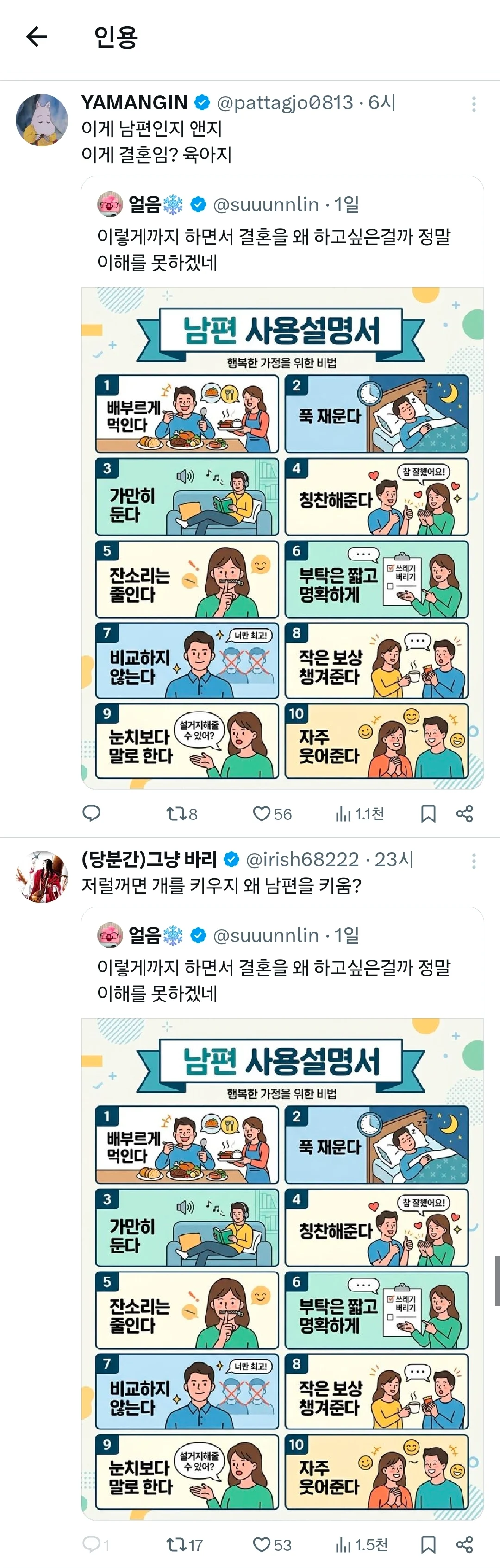
Task: Repost YAMANGIN's post with 8 reposts
Action: 181,814
